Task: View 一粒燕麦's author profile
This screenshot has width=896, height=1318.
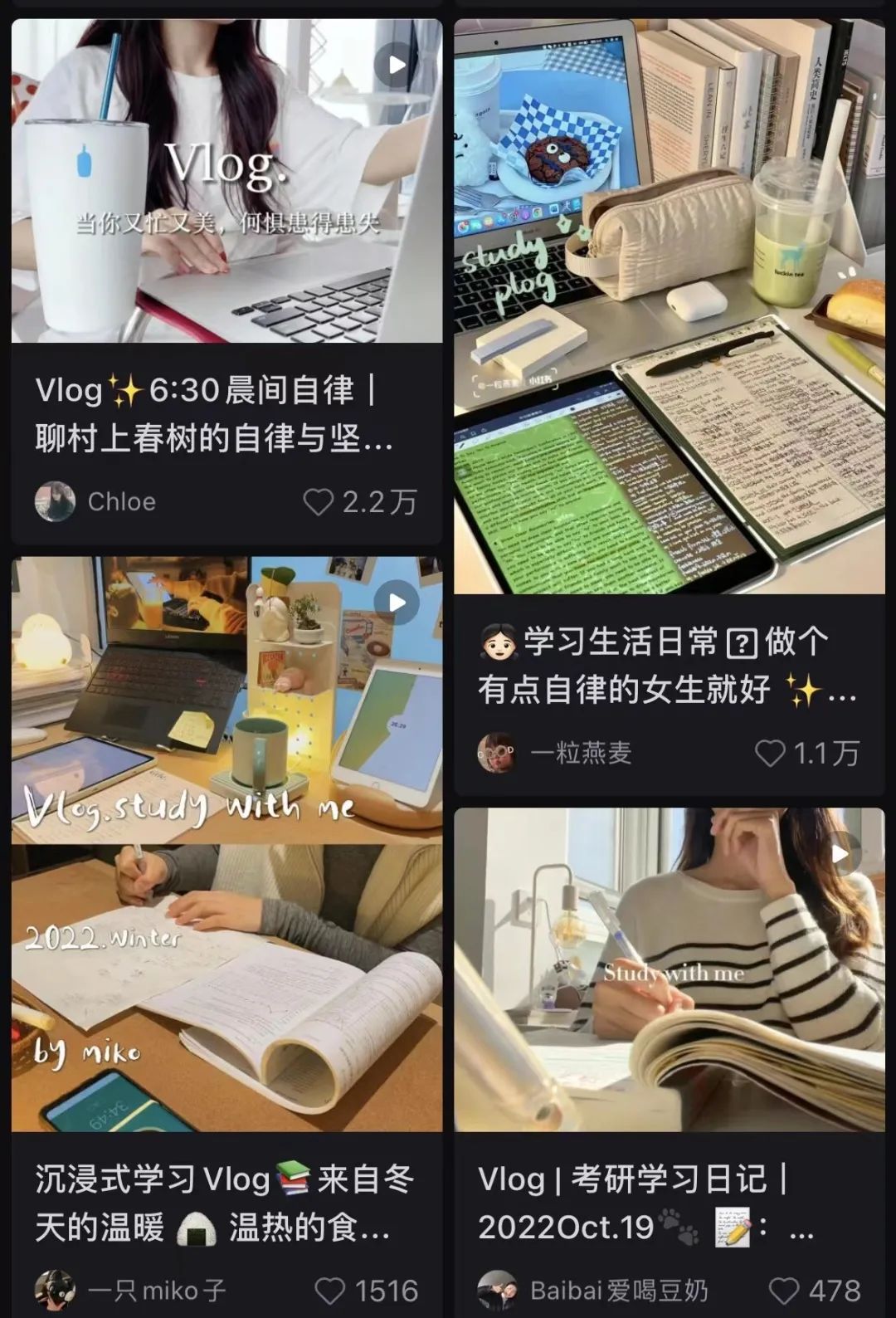Action: [497, 753]
